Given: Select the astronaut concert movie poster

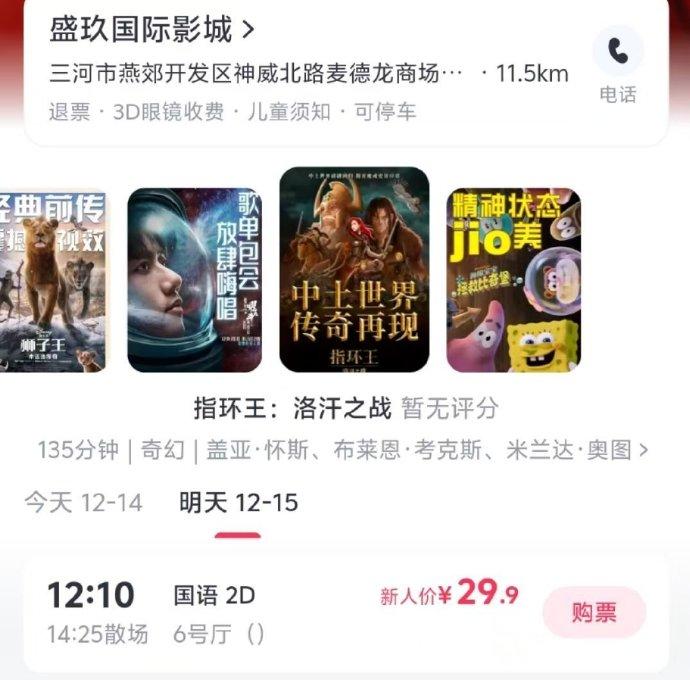Looking at the screenshot, I should (194, 280).
